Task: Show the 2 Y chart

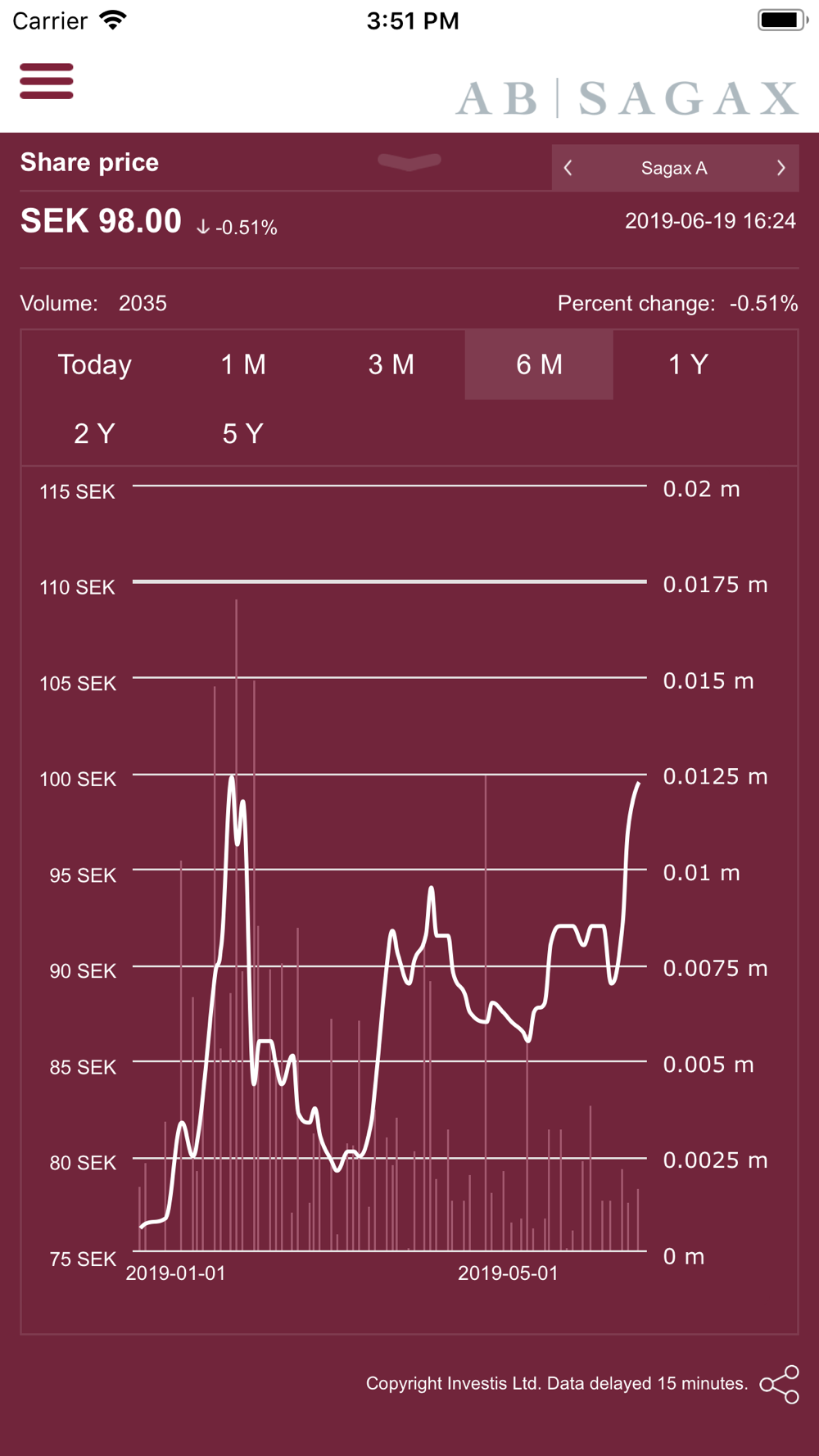Action: pyautogui.click(x=94, y=434)
